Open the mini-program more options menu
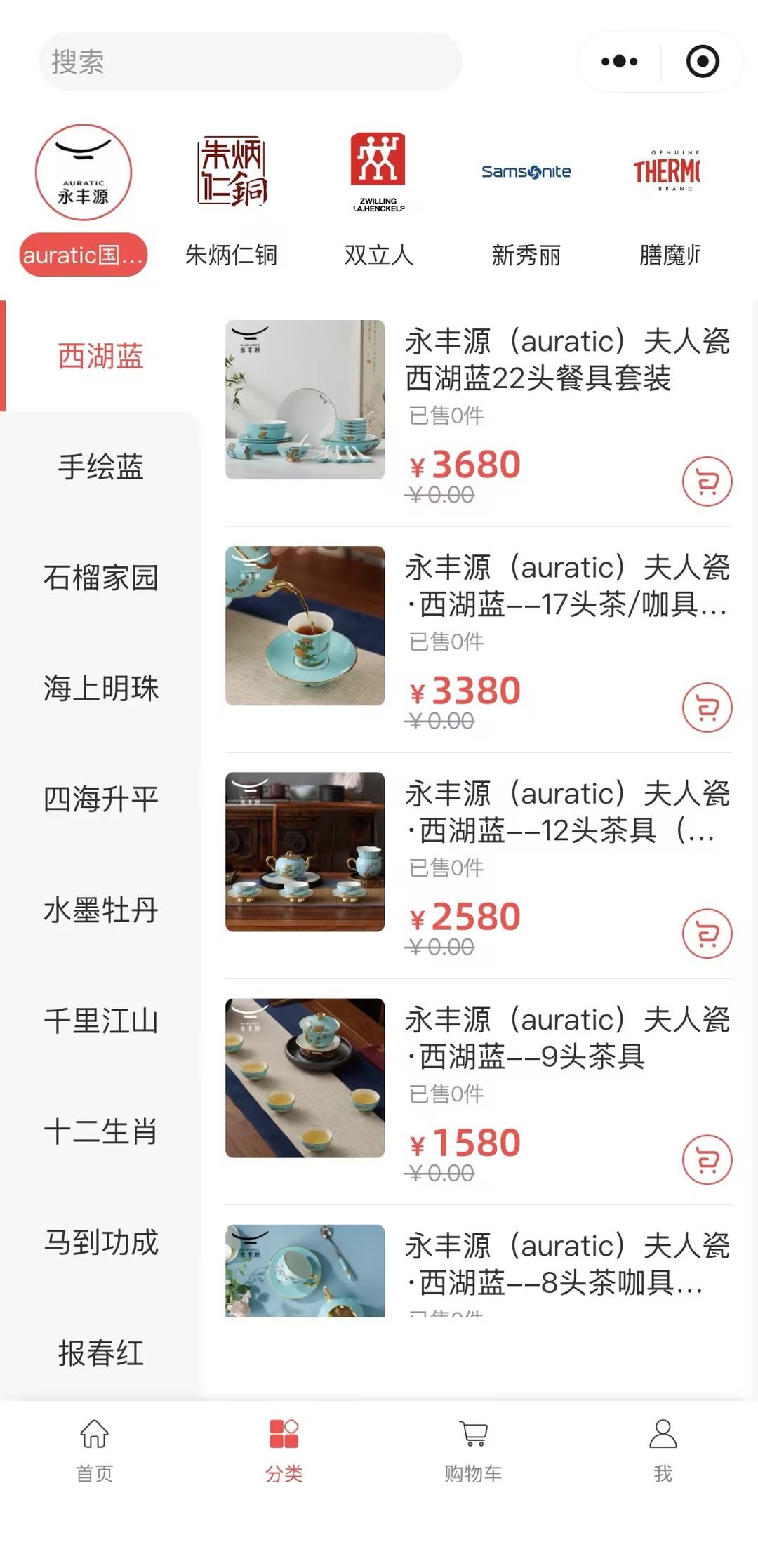The height and width of the screenshot is (1568, 758). pos(619,62)
